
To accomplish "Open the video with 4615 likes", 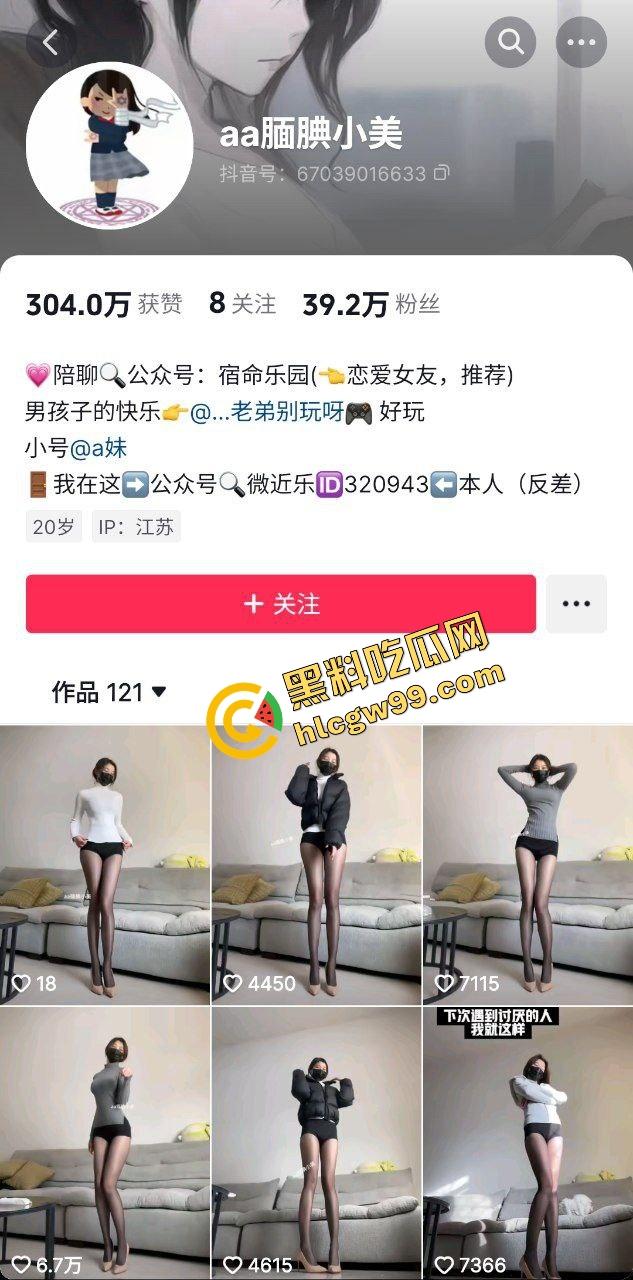I will click(x=316, y=1145).
